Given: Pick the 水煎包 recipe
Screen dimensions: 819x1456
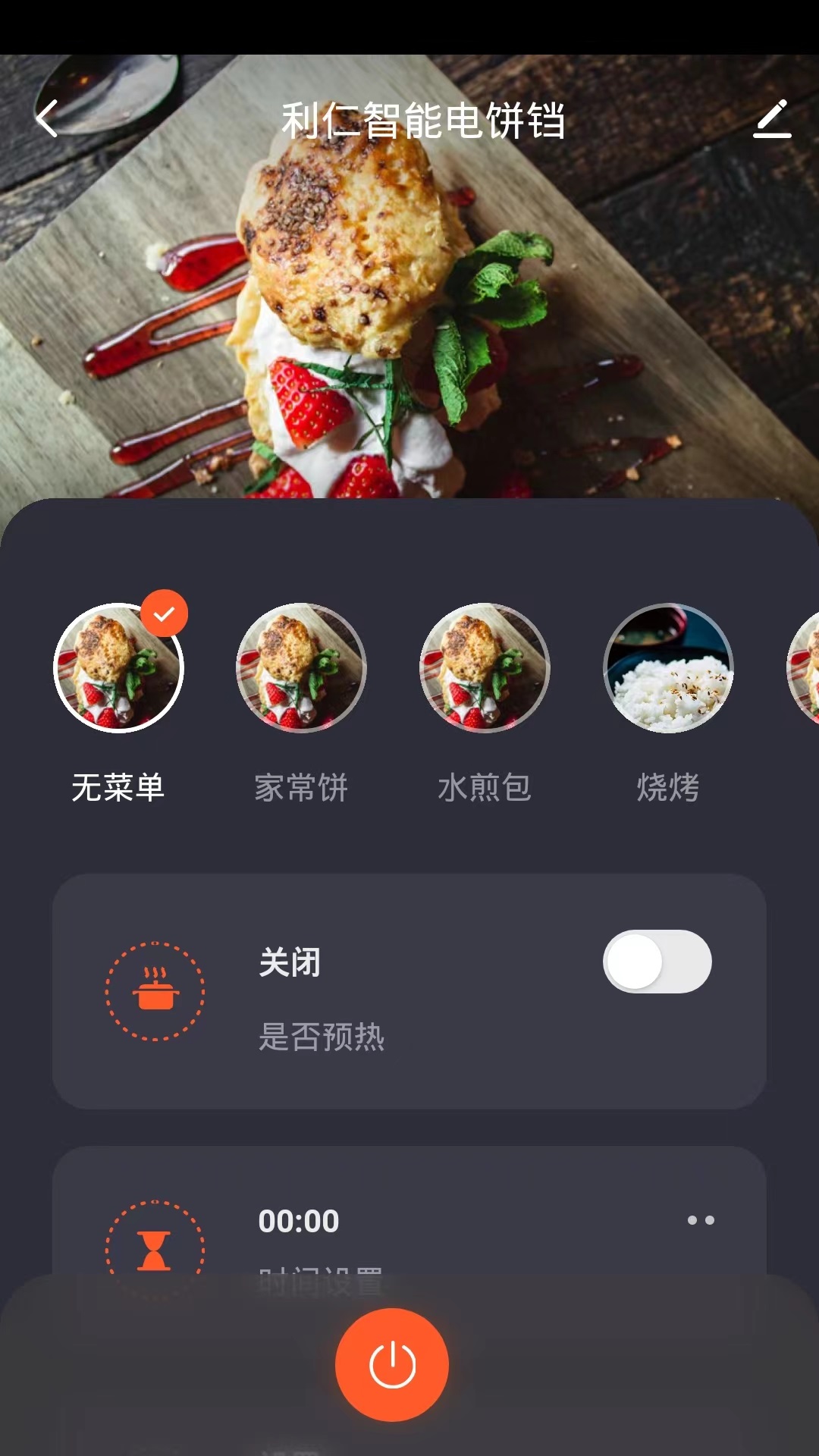Looking at the screenshot, I should tap(485, 668).
